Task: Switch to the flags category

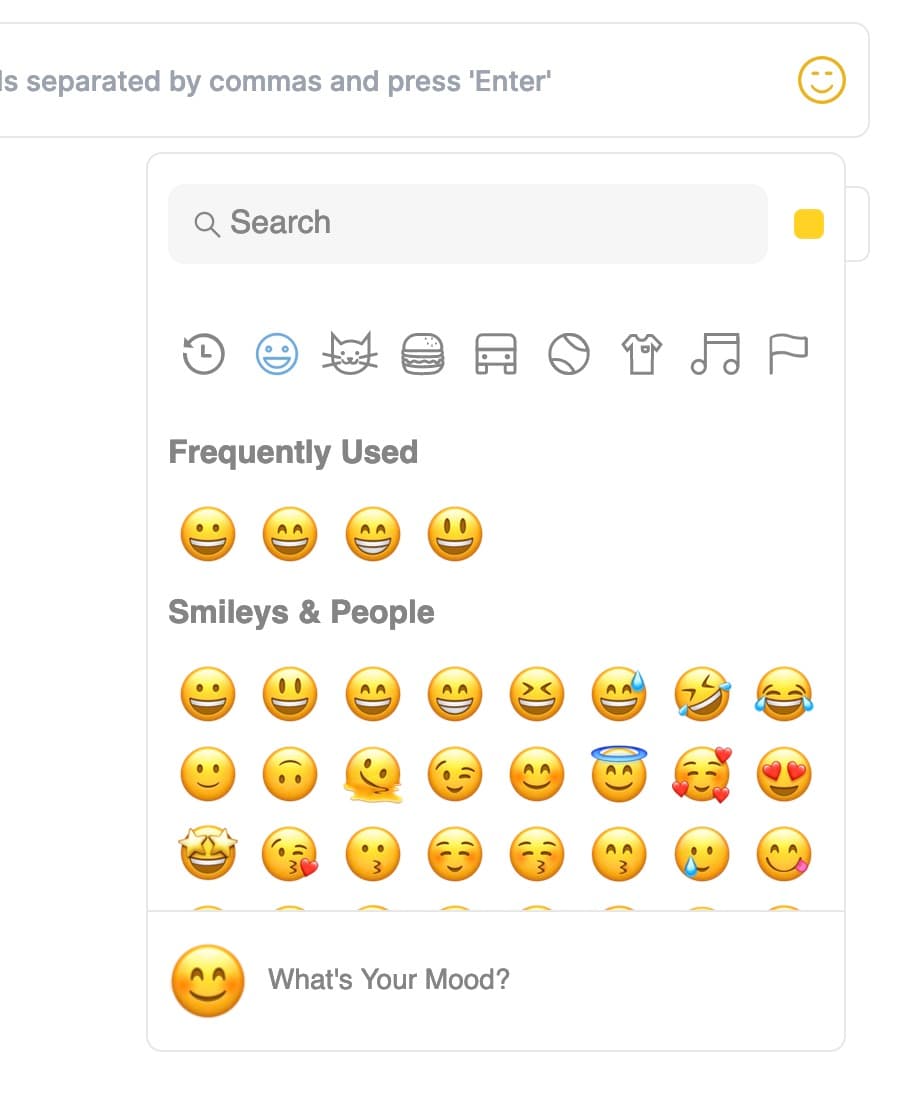Action: [x=788, y=354]
